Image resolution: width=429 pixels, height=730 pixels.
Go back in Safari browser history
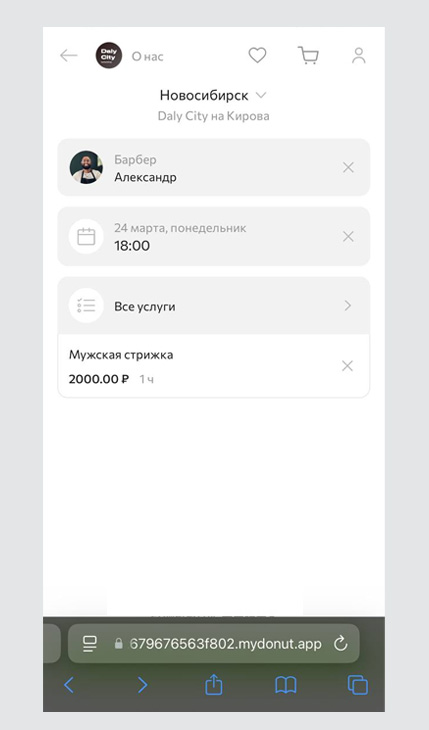pos(69,685)
